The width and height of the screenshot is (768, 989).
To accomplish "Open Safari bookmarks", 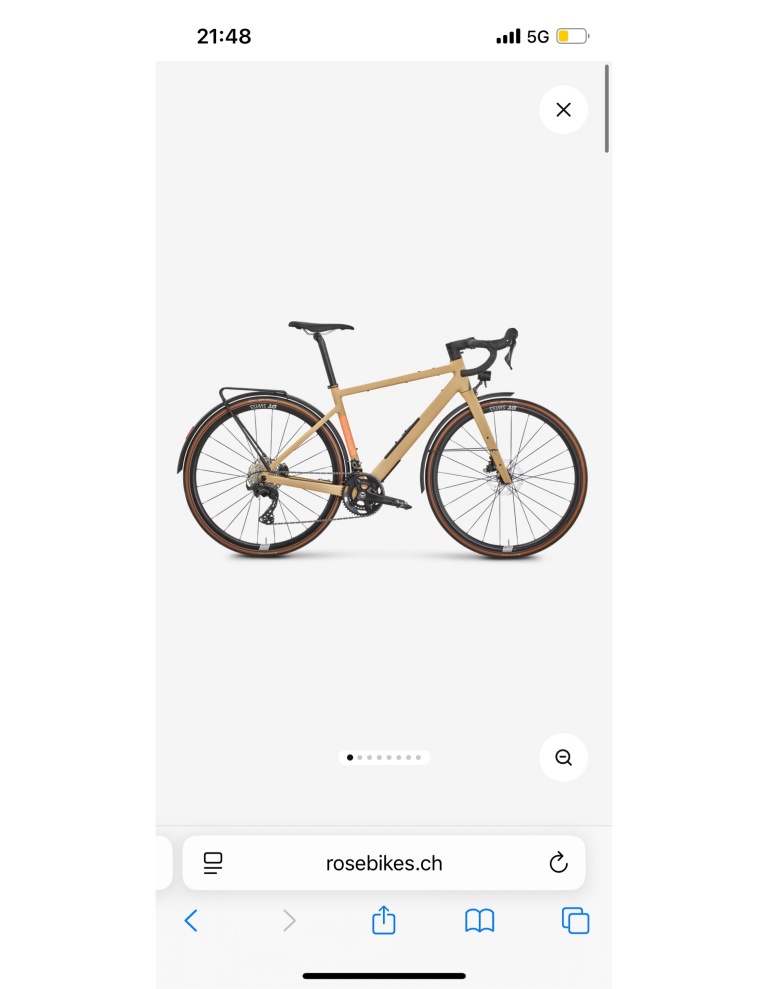I will (480, 921).
